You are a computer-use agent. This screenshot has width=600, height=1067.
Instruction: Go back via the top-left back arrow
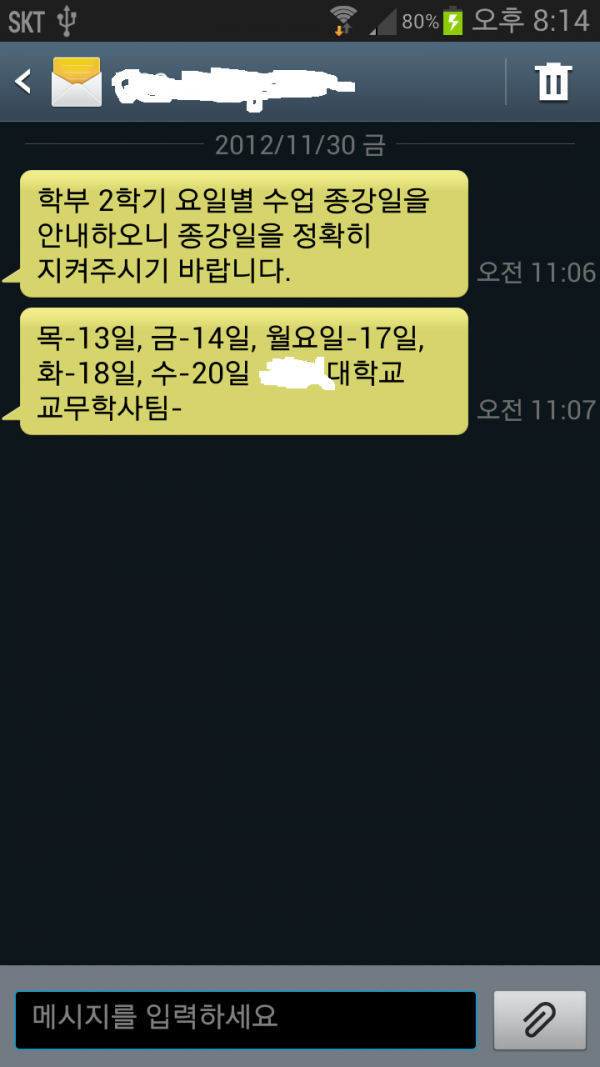point(24,82)
